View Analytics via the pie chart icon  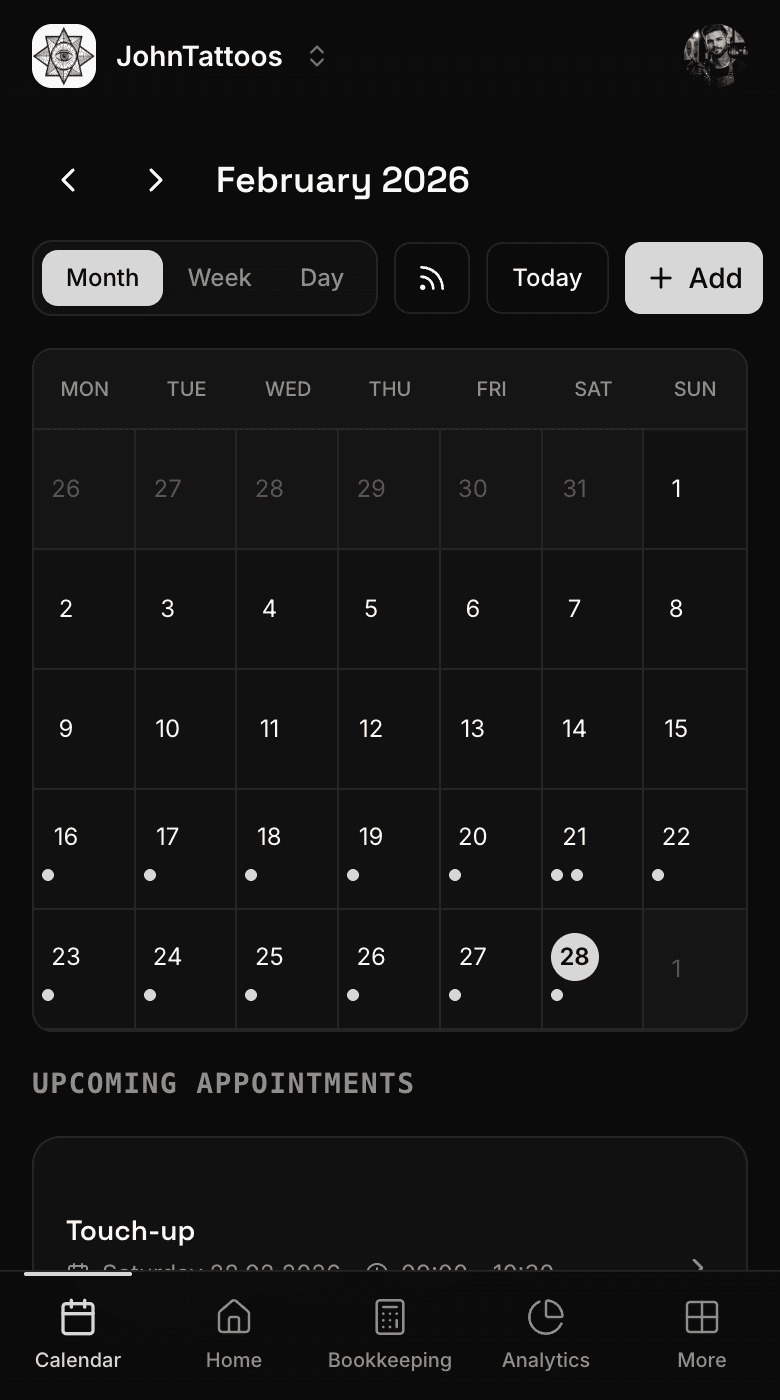coord(545,1317)
